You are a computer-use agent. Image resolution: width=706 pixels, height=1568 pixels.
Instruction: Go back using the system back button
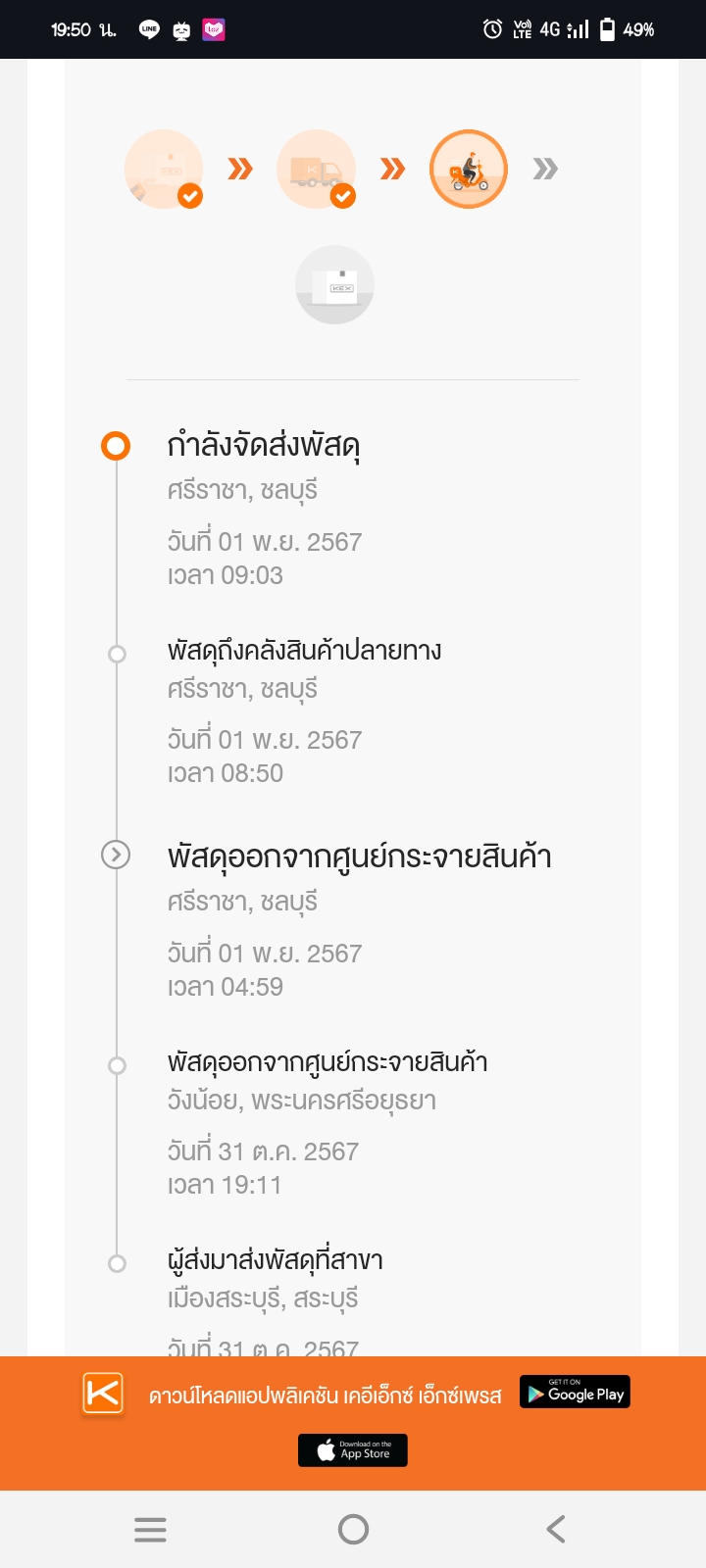click(556, 1529)
